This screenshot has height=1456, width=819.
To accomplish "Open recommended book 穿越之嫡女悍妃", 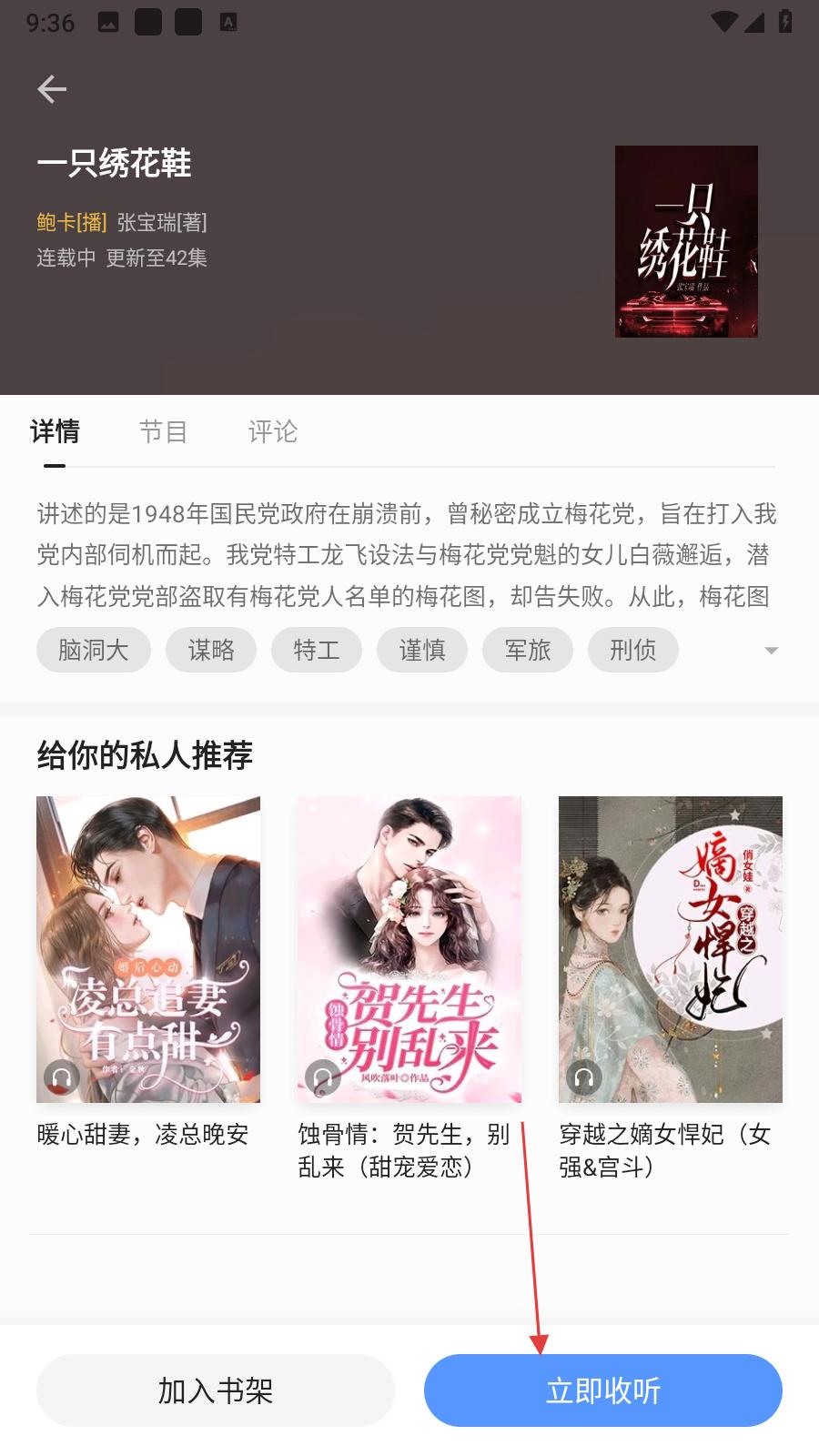I will (670, 949).
